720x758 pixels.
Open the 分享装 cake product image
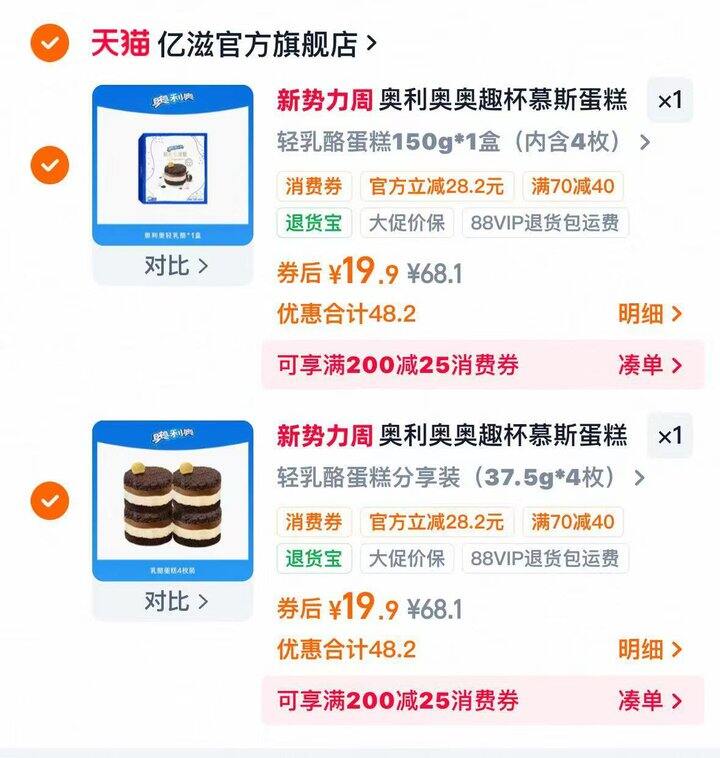tap(173, 500)
